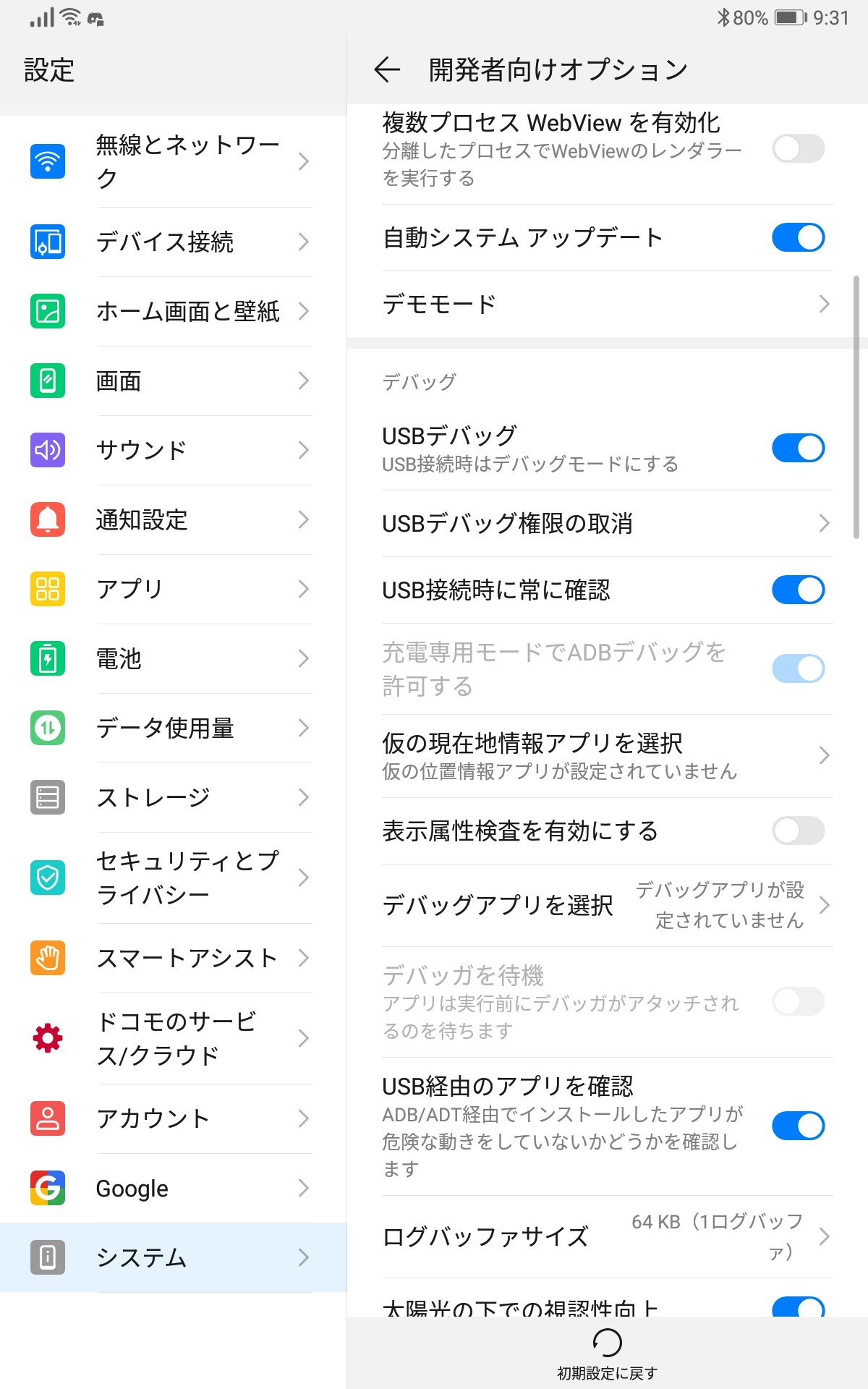Image resolution: width=868 pixels, height=1389 pixels.
Task: Select Google in settings list
Action: (x=174, y=1189)
